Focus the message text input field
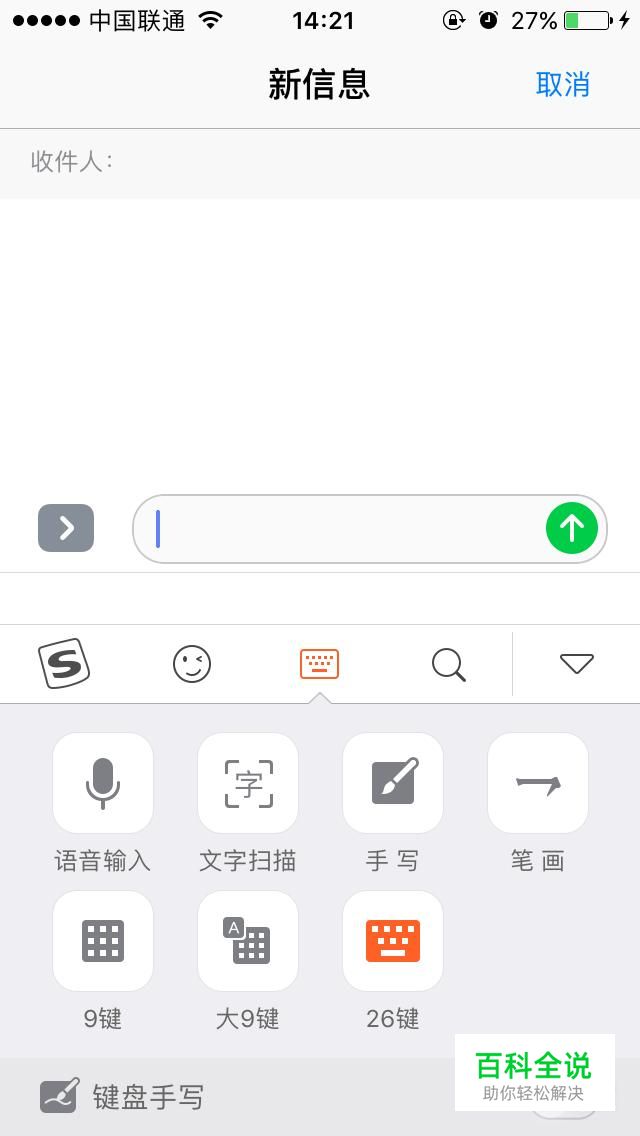 348,529
